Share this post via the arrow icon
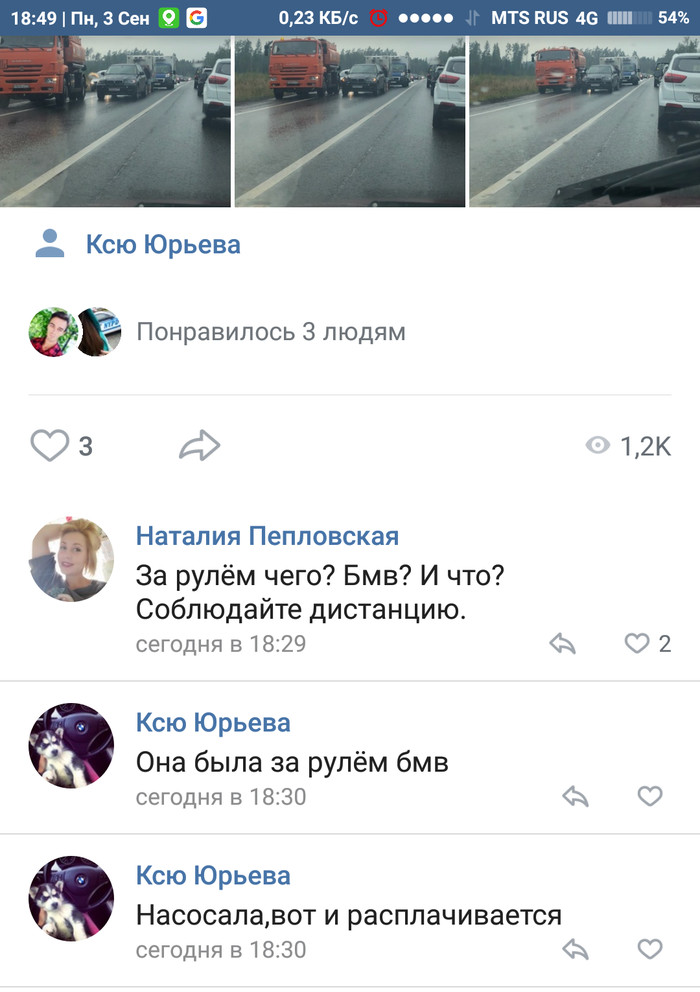The height and width of the screenshot is (992, 700). [x=199, y=446]
